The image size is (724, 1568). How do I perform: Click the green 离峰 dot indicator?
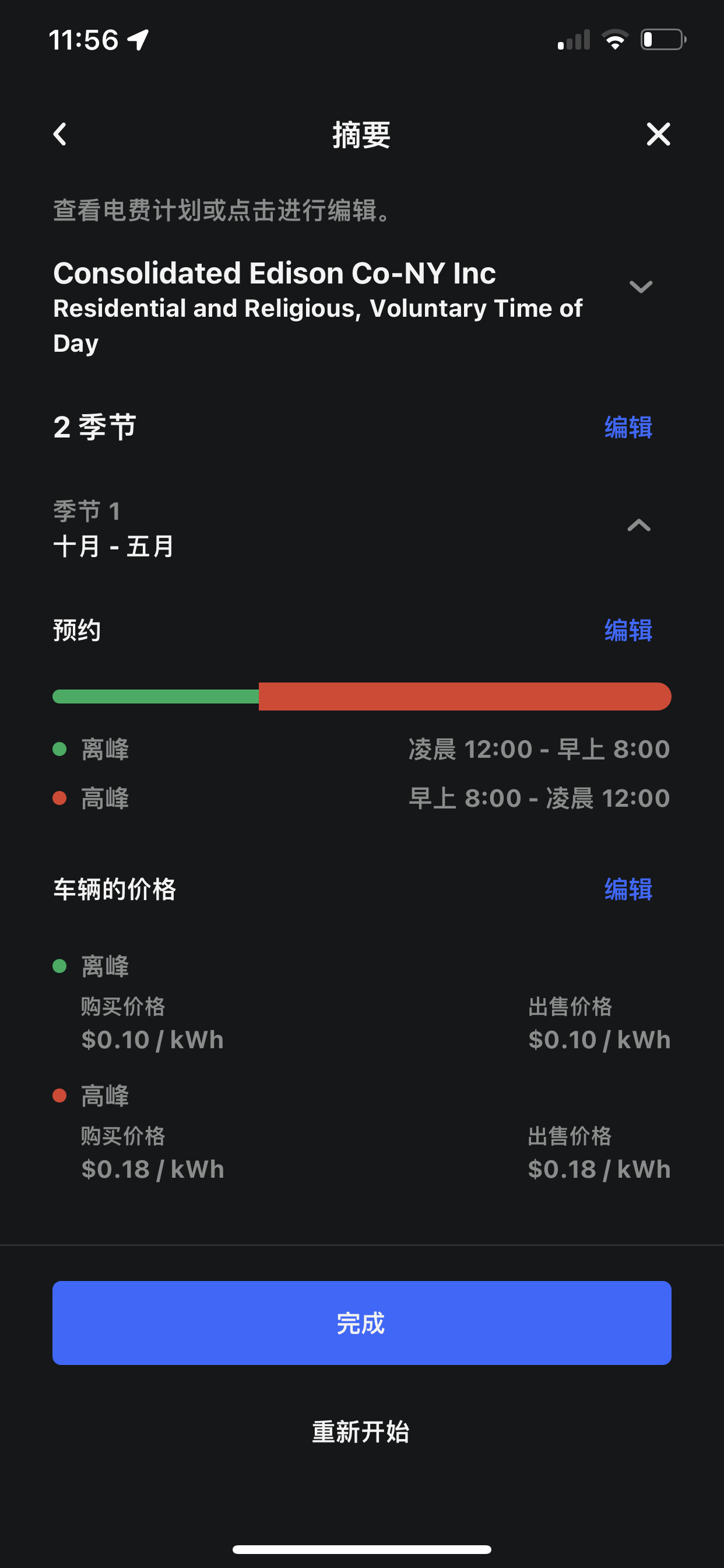click(x=59, y=748)
